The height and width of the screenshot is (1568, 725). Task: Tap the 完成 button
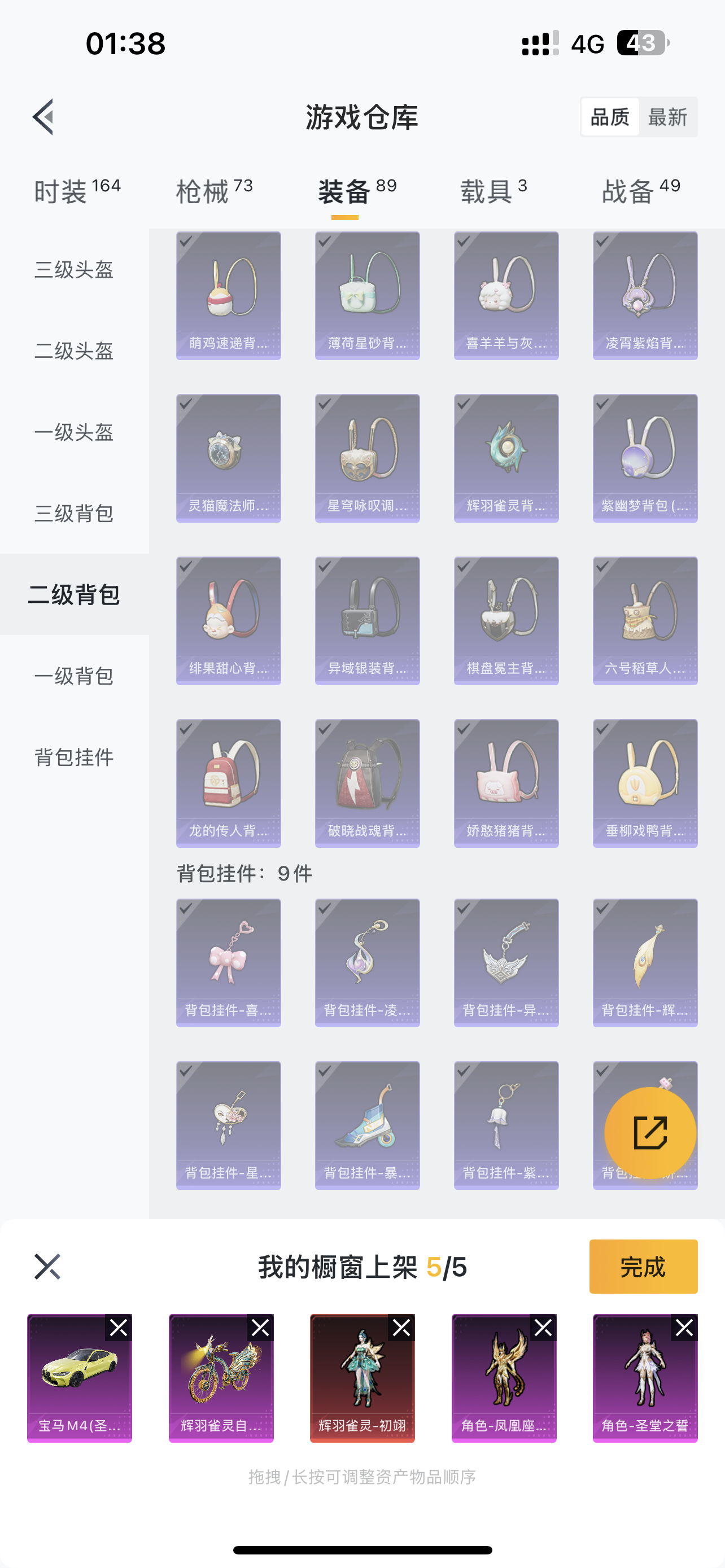coord(643,1267)
